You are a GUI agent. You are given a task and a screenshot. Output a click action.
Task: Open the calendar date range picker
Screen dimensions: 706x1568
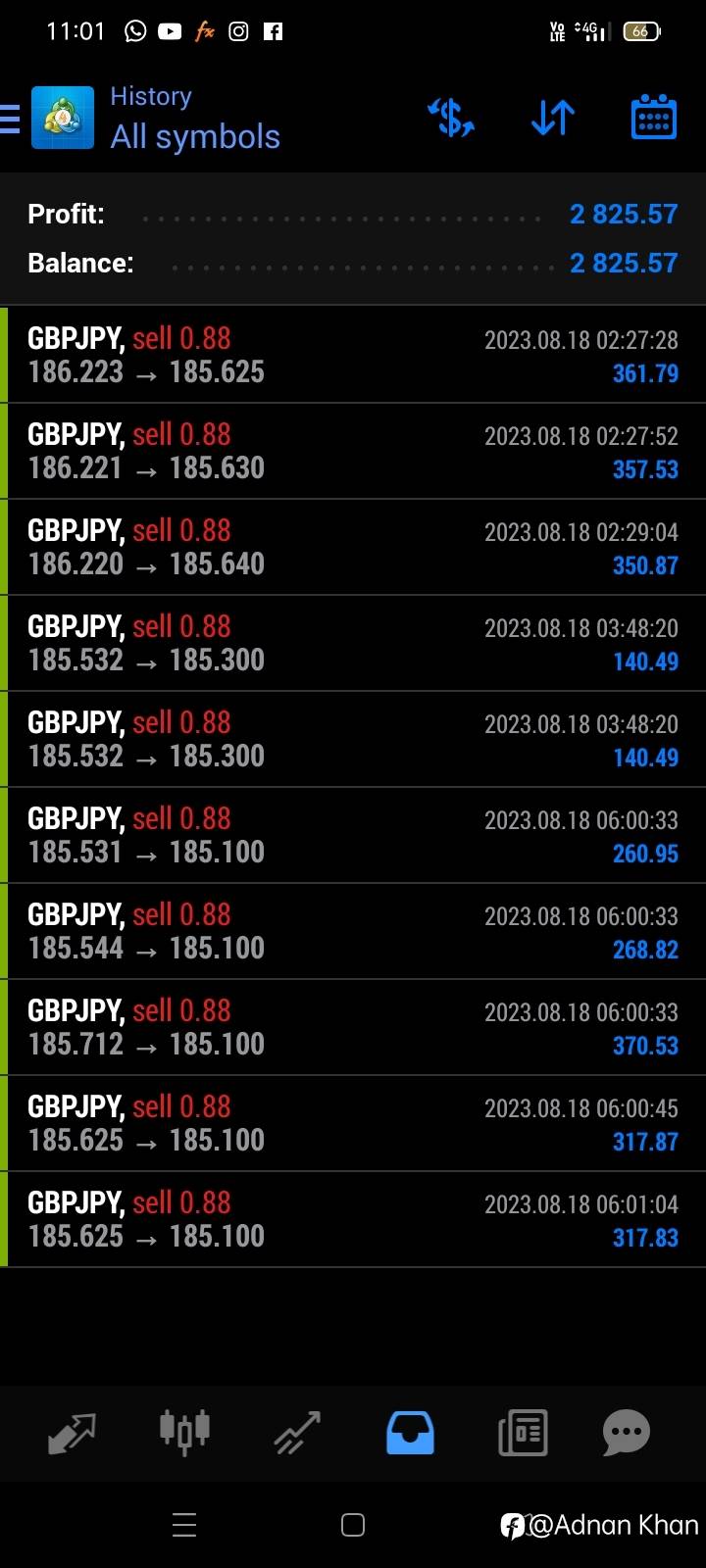click(653, 118)
